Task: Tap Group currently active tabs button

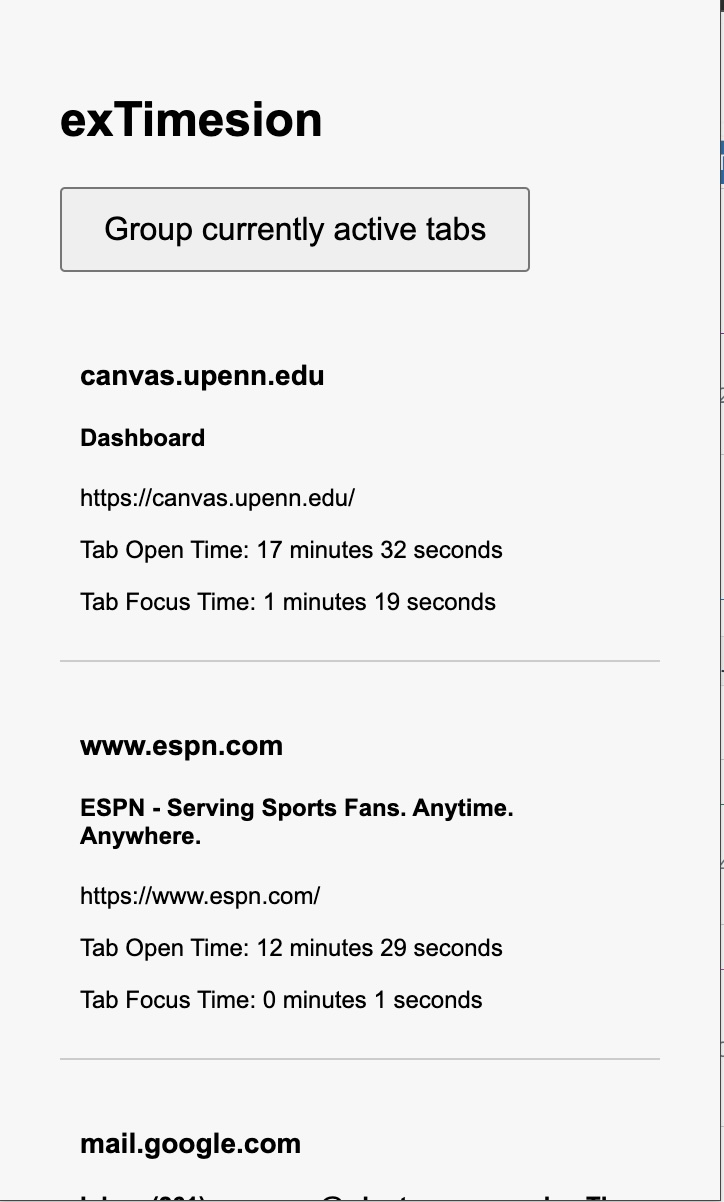Action: 295,229
